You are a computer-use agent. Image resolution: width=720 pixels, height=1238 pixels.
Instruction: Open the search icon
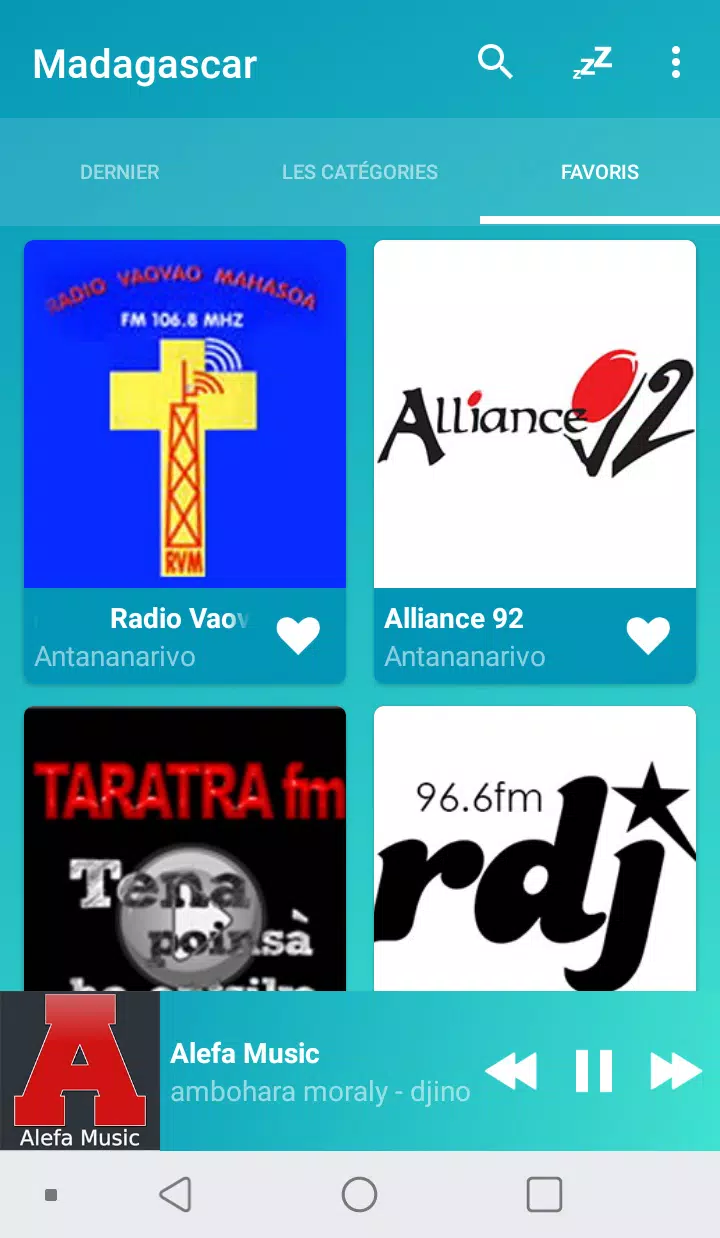click(x=495, y=62)
